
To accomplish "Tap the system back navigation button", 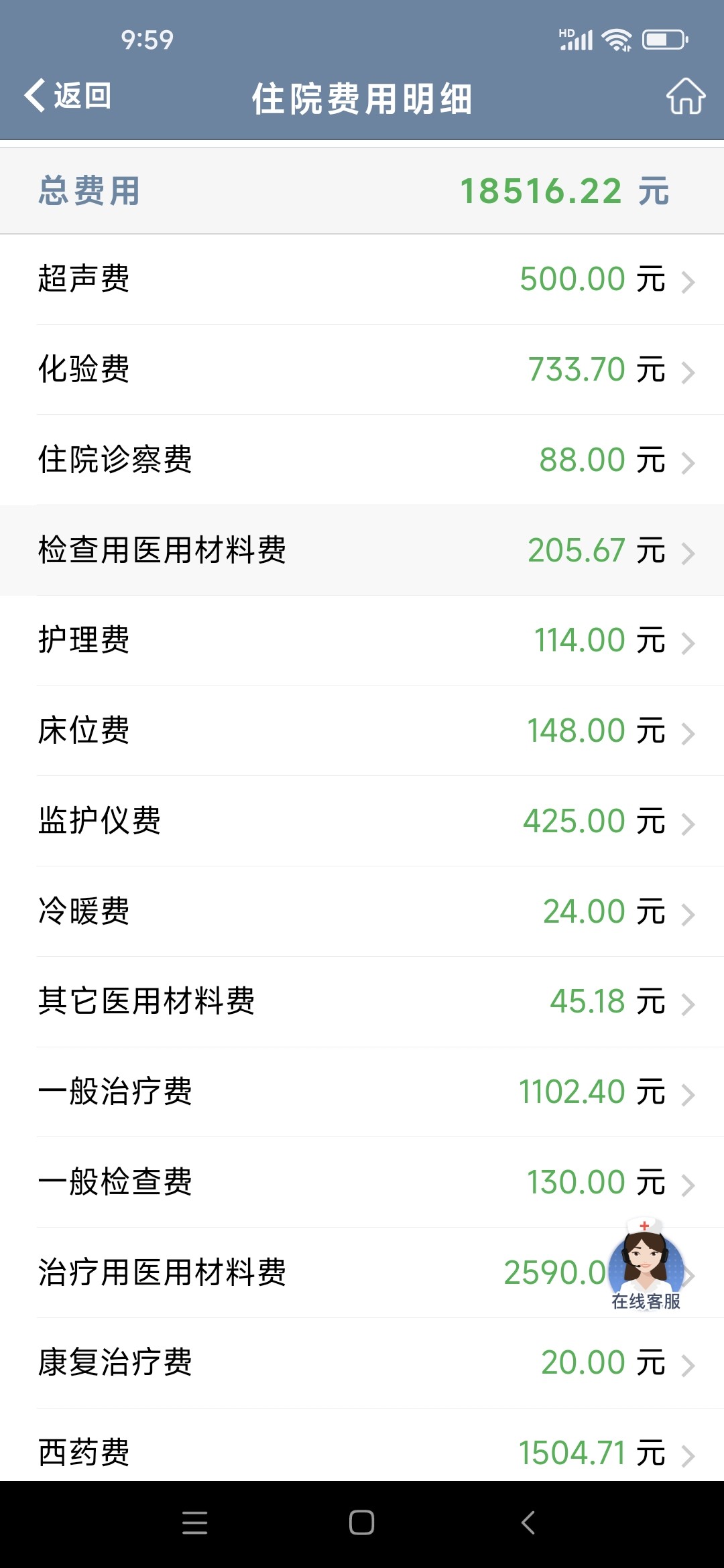I will [528, 1522].
